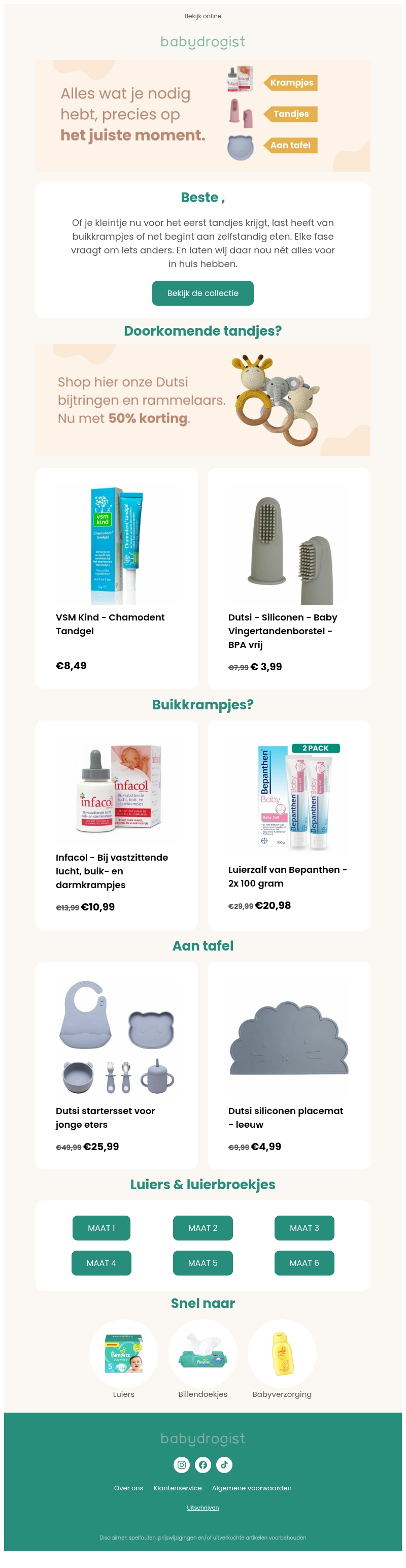Pick diaper size MAAT 4

coord(101,1262)
